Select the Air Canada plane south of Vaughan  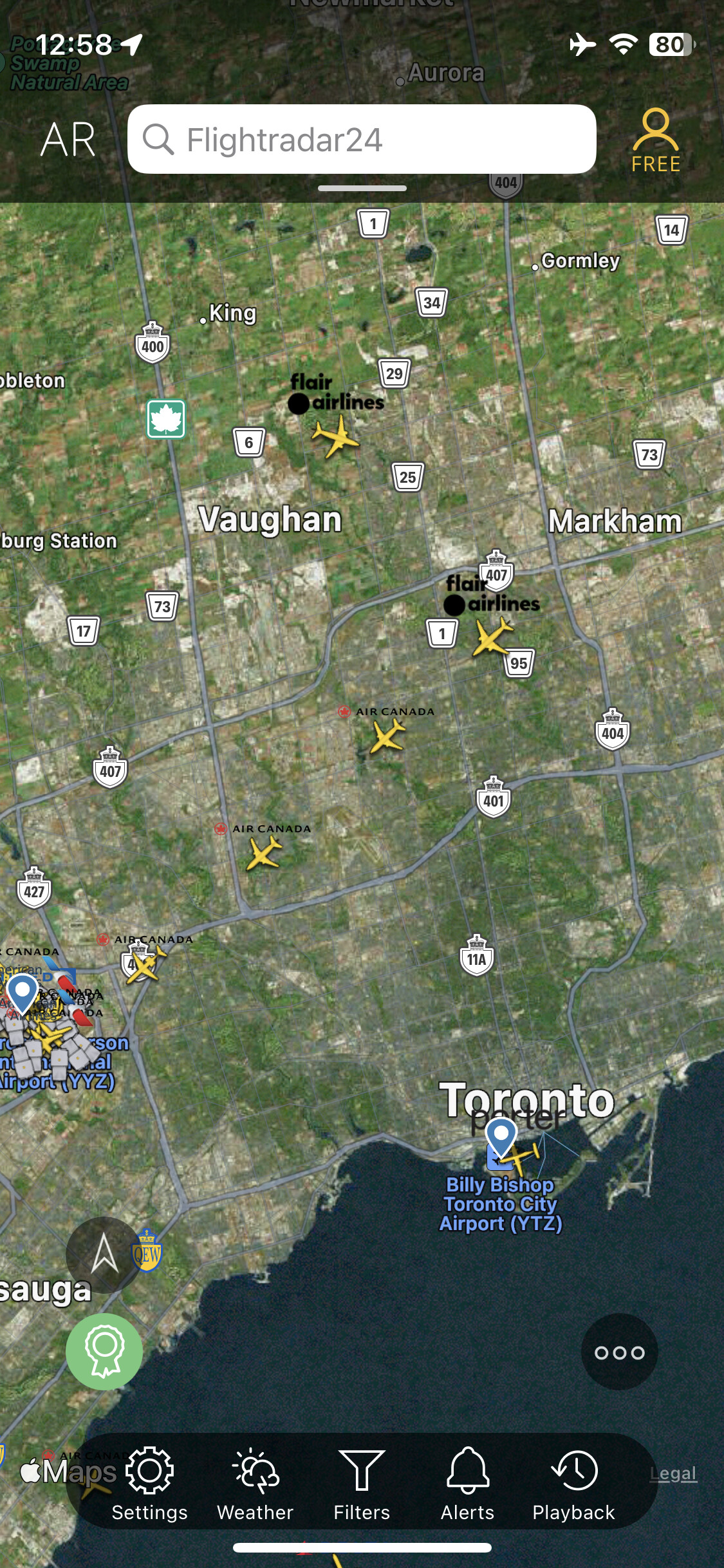tap(387, 736)
